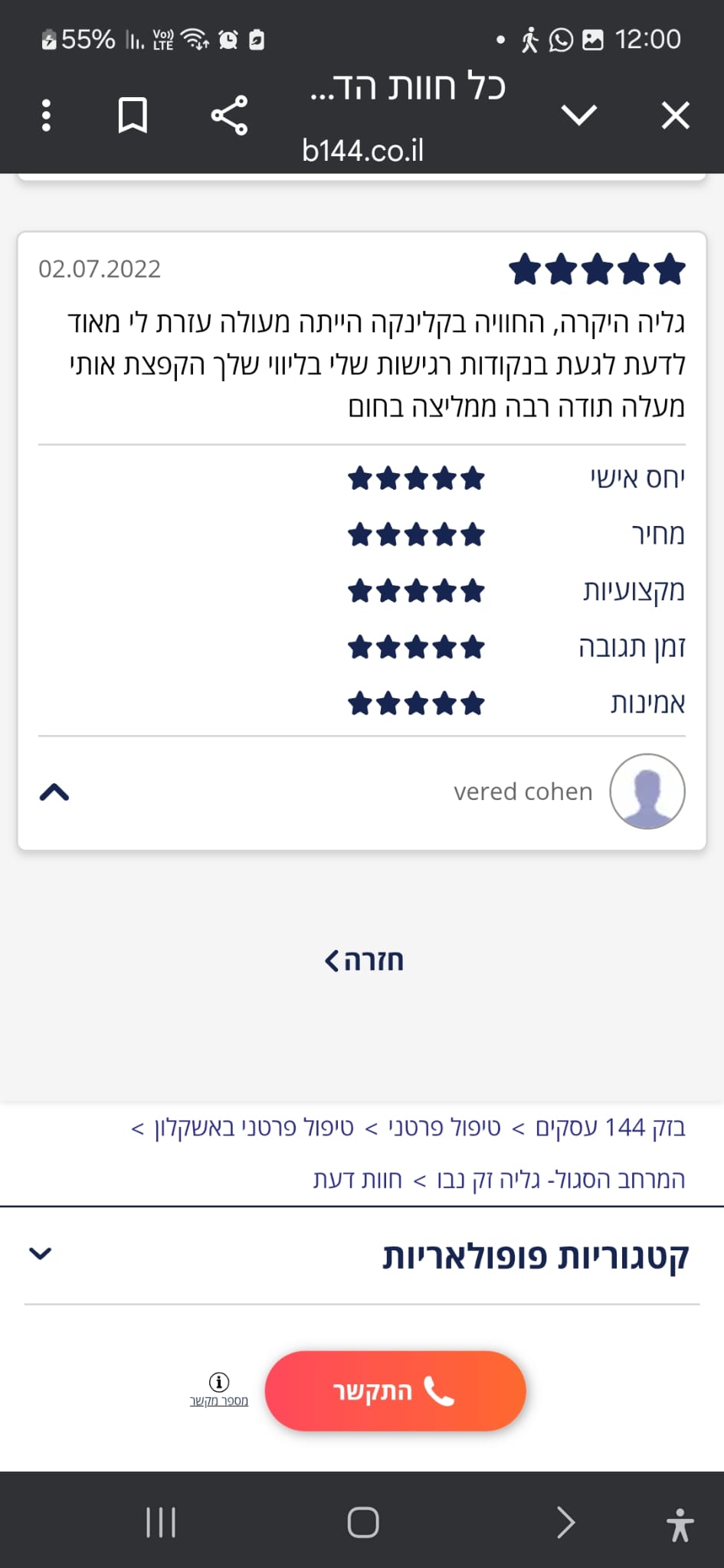Tap the חזרה back link

point(364,960)
